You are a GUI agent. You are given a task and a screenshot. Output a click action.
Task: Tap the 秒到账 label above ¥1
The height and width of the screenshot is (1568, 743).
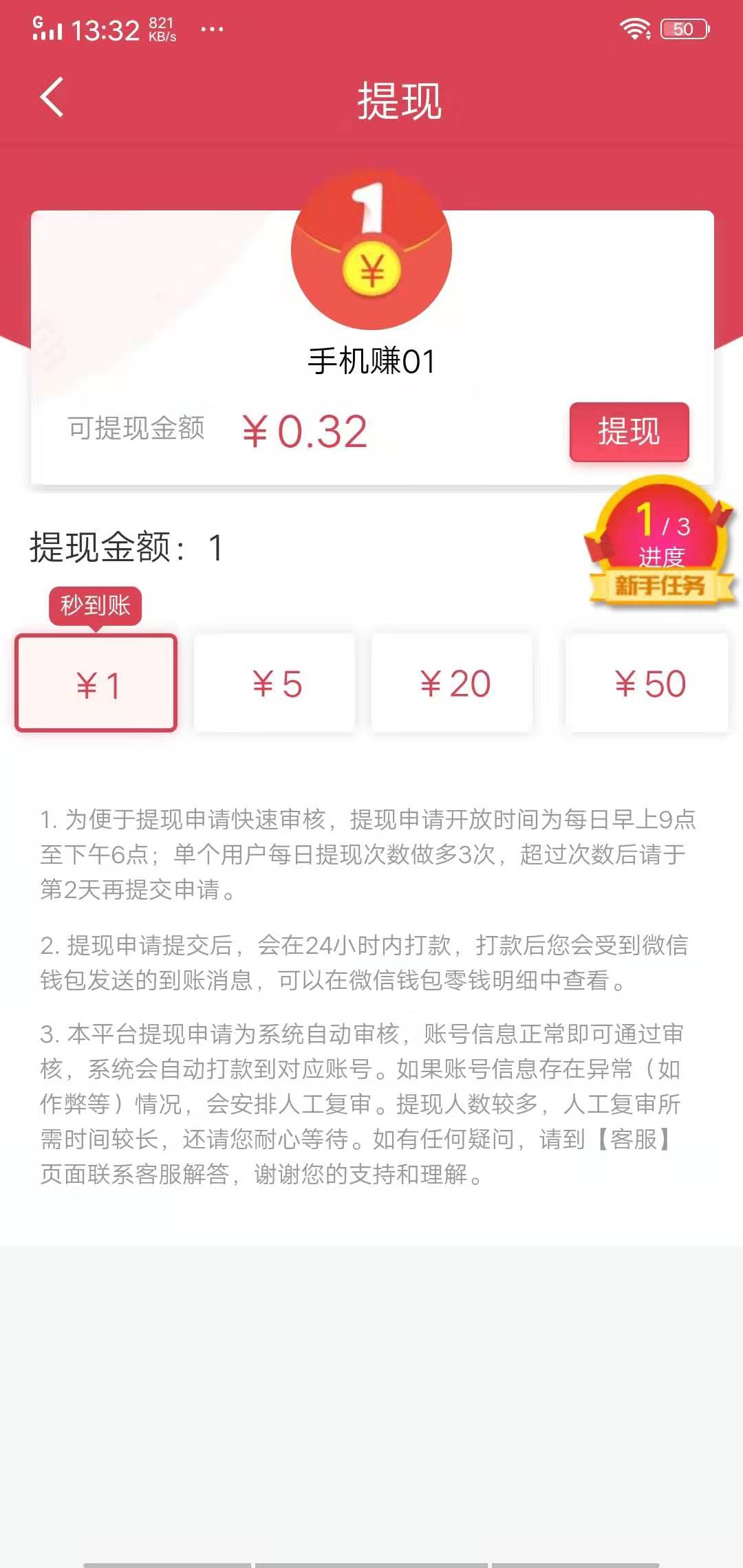pos(96,604)
